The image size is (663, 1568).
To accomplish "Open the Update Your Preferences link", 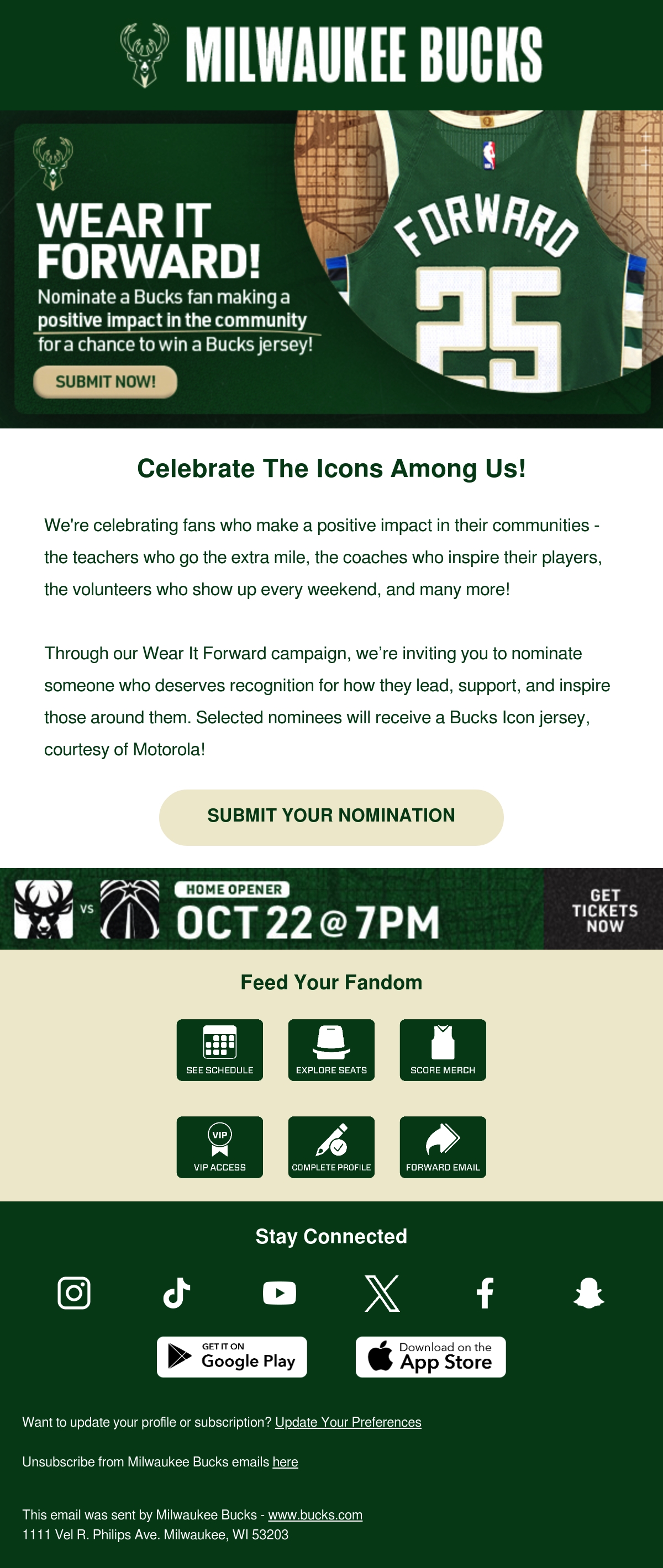I will pos(348,1422).
